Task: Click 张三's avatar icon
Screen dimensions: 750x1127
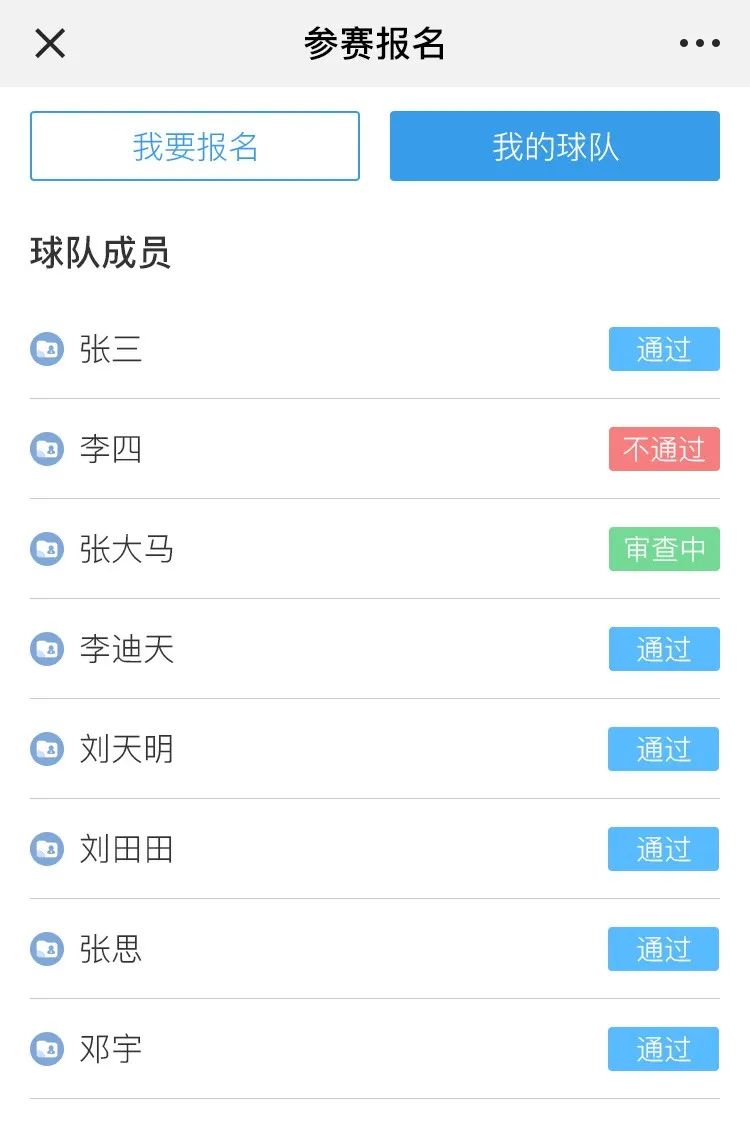Action: pos(47,349)
